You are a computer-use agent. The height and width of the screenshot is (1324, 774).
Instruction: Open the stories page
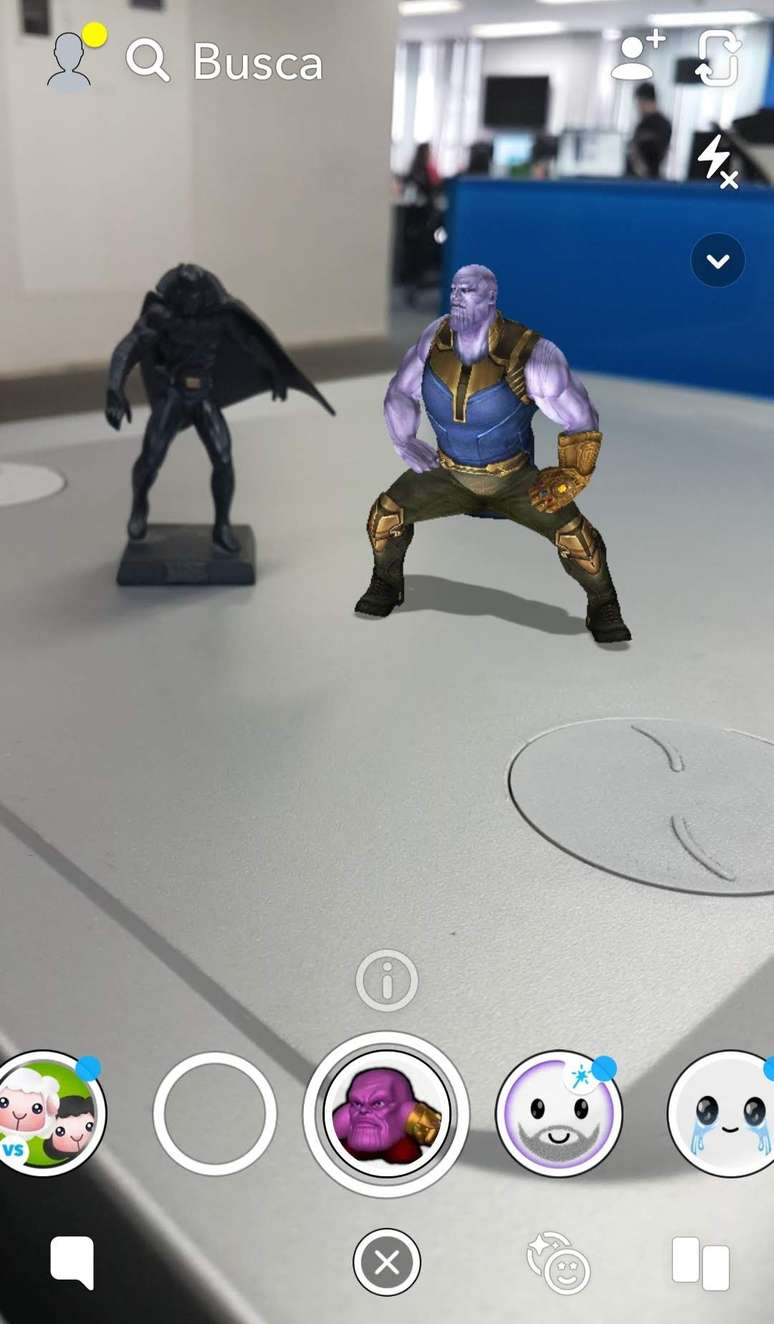click(x=701, y=1262)
